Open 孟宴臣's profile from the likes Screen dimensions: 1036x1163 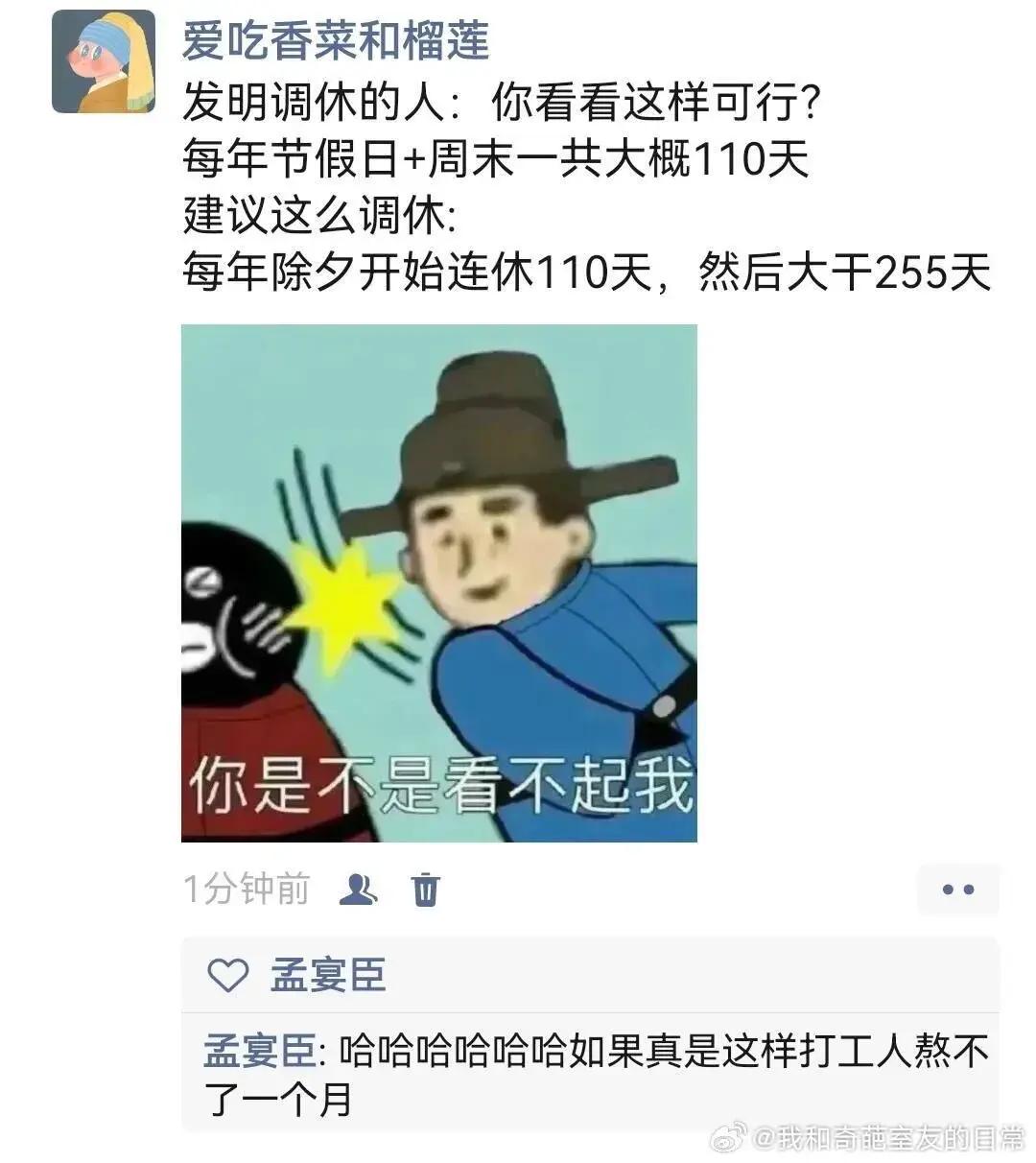(x=328, y=976)
